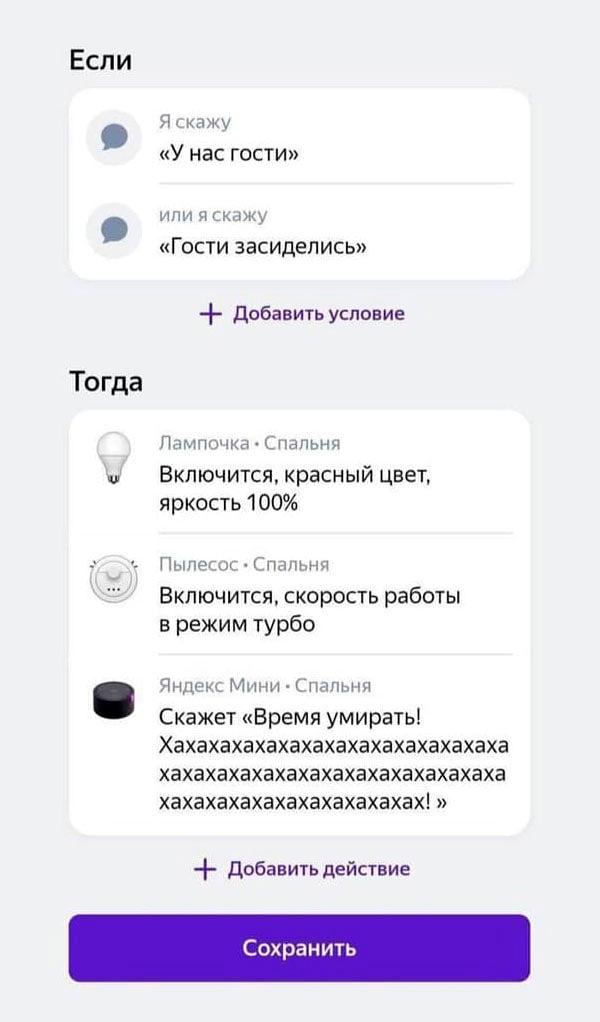This screenshot has width=600, height=1022.
Task: Edit the «Гости засиделись» phrase condition
Action: pyautogui.click(x=298, y=231)
